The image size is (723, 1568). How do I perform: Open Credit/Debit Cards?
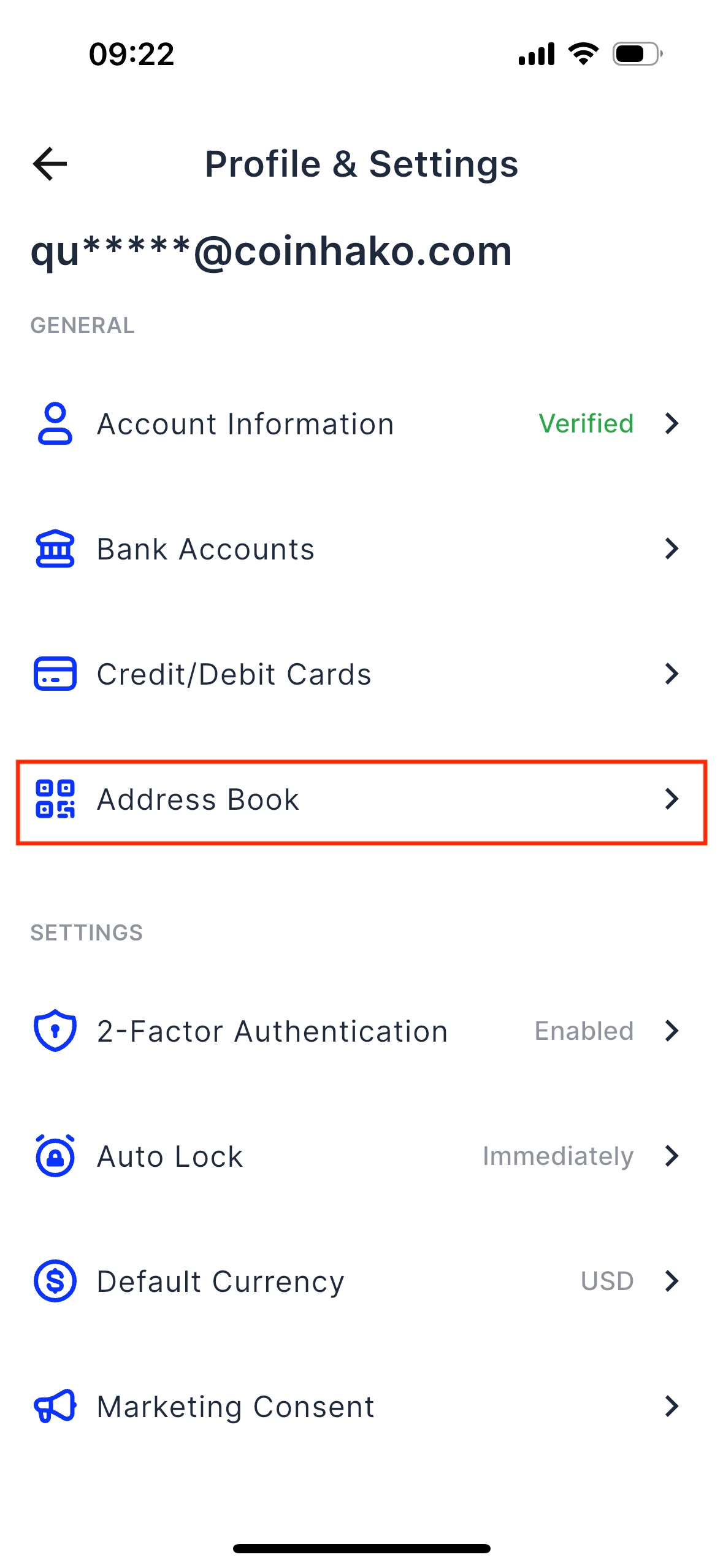[361, 674]
